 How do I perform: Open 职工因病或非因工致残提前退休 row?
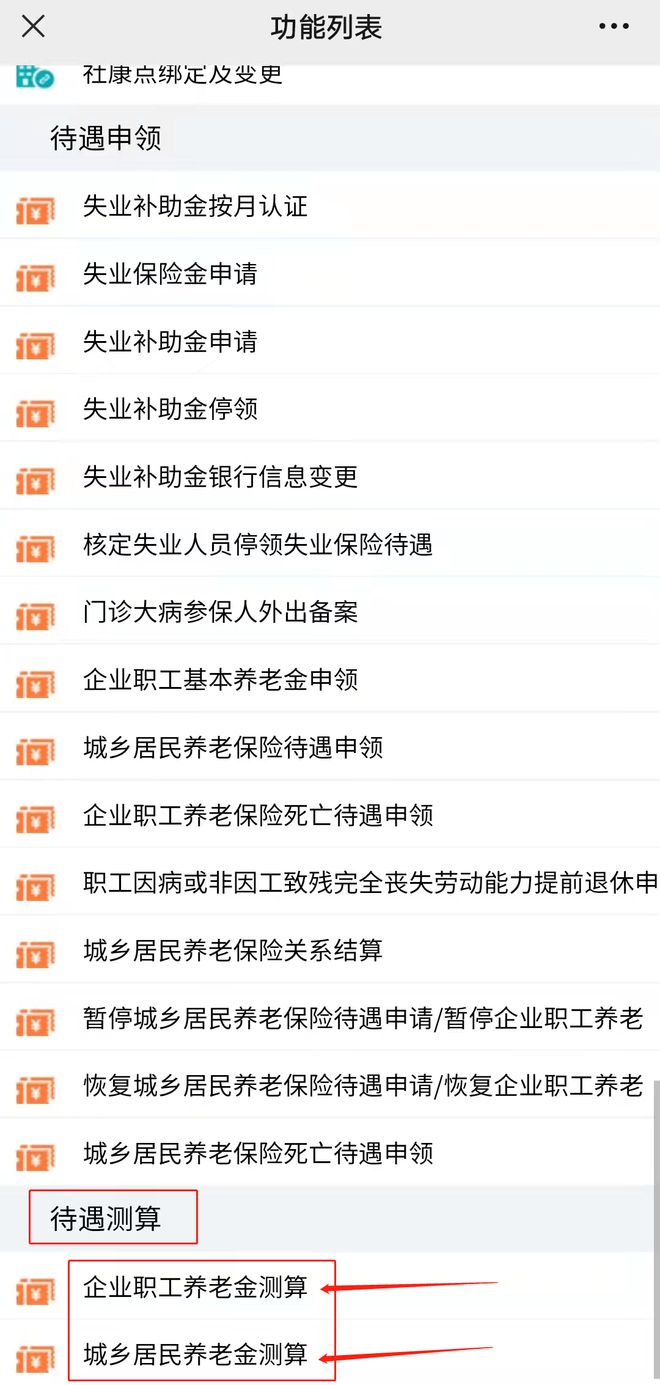click(x=370, y=883)
